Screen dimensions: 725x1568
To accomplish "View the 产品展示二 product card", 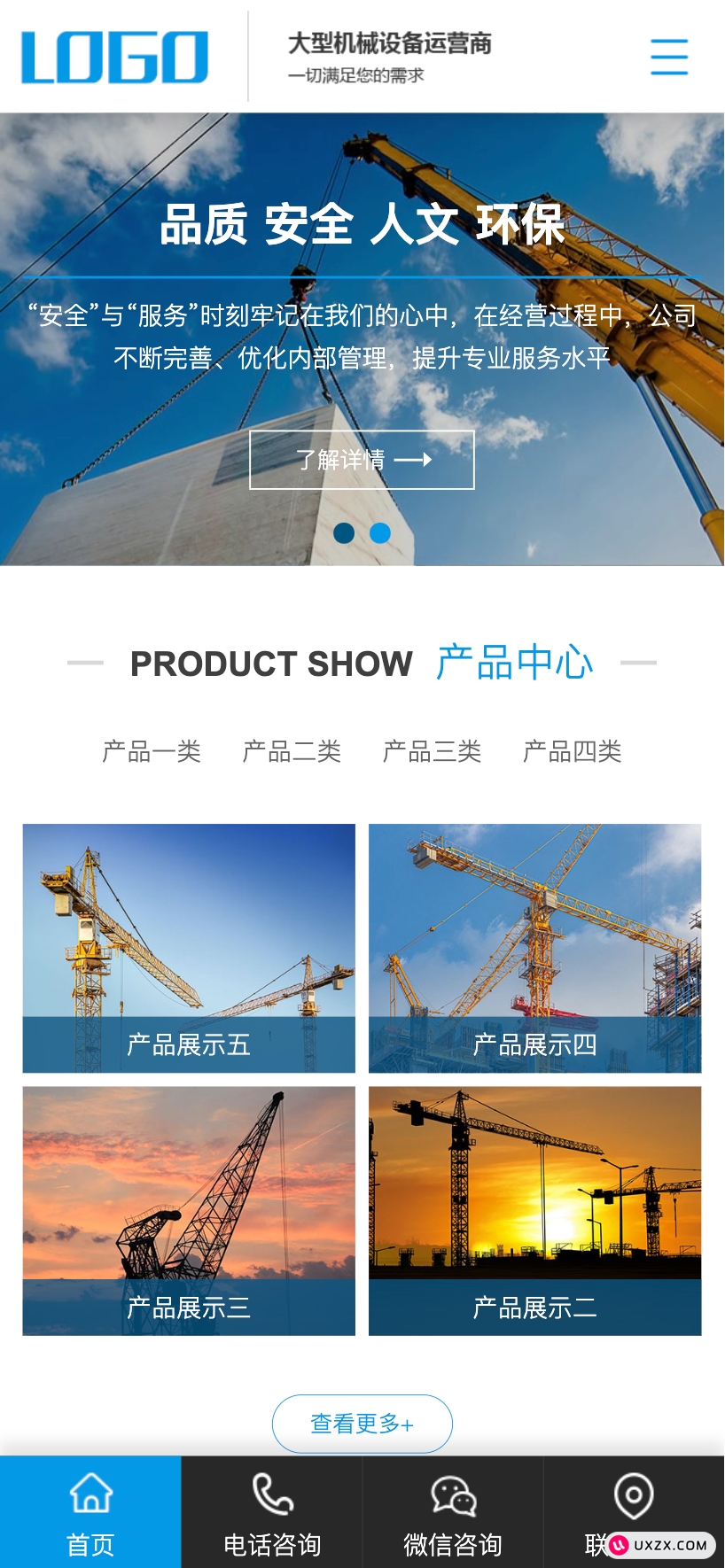I will point(534,1210).
